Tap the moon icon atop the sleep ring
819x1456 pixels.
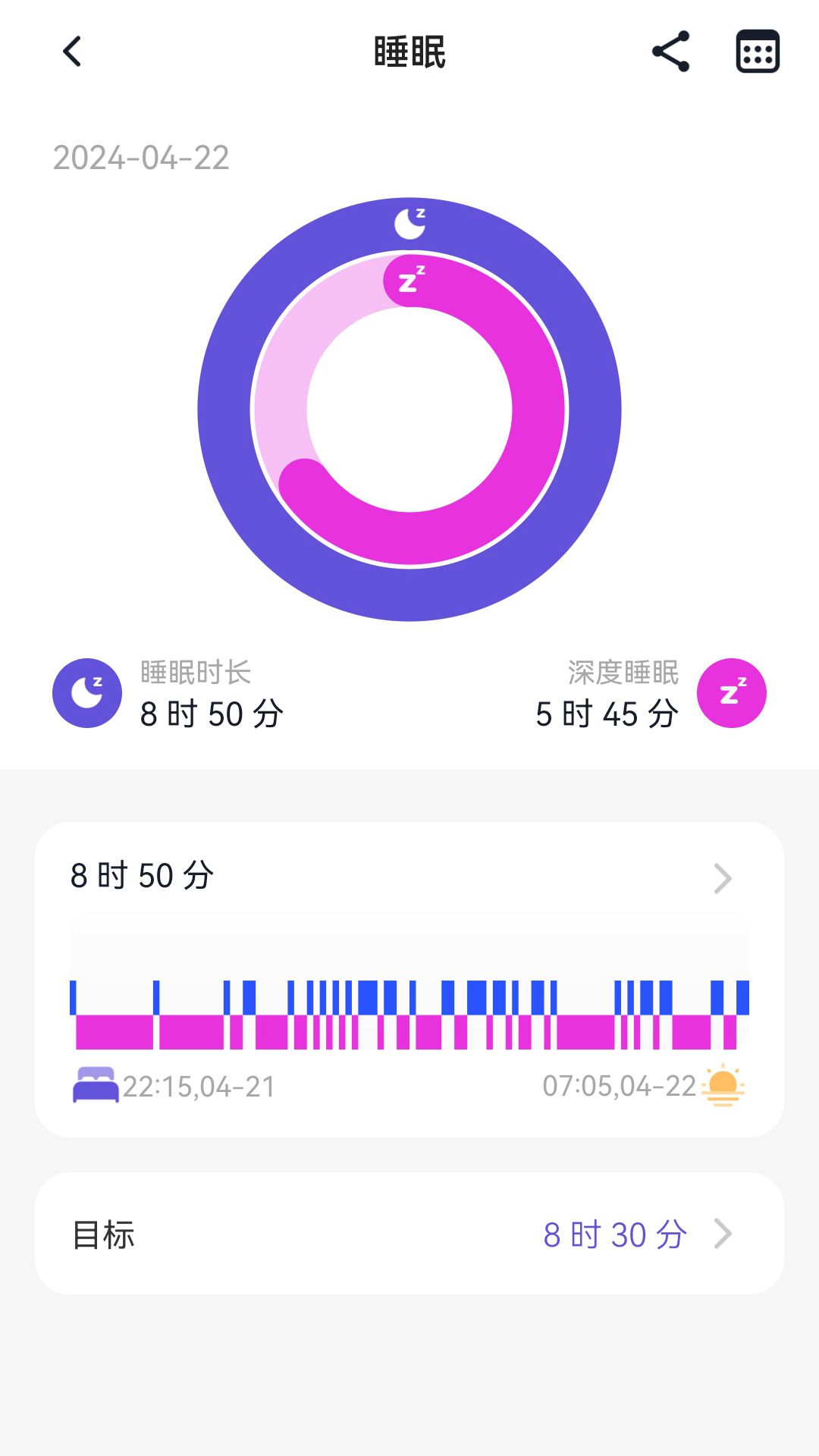click(410, 220)
